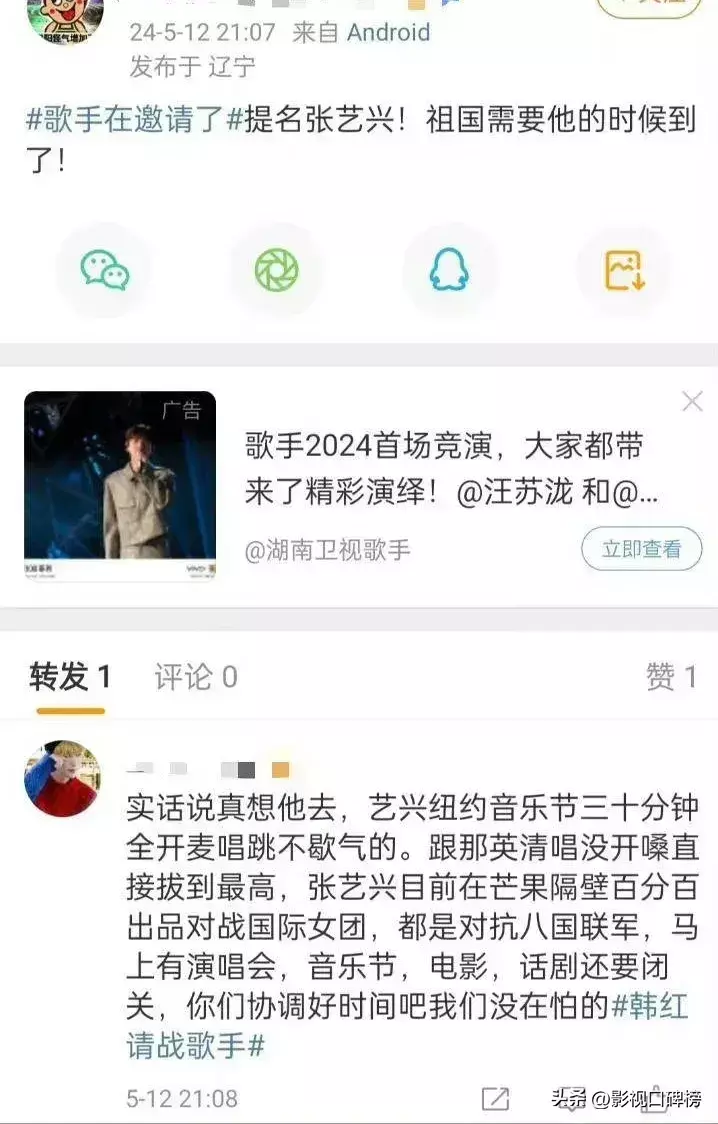Image resolution: width=718 pixels, height=1124 pixels.
Task: Repost the 5-12 21:08 repost
Action: [x=495, y=1099]
